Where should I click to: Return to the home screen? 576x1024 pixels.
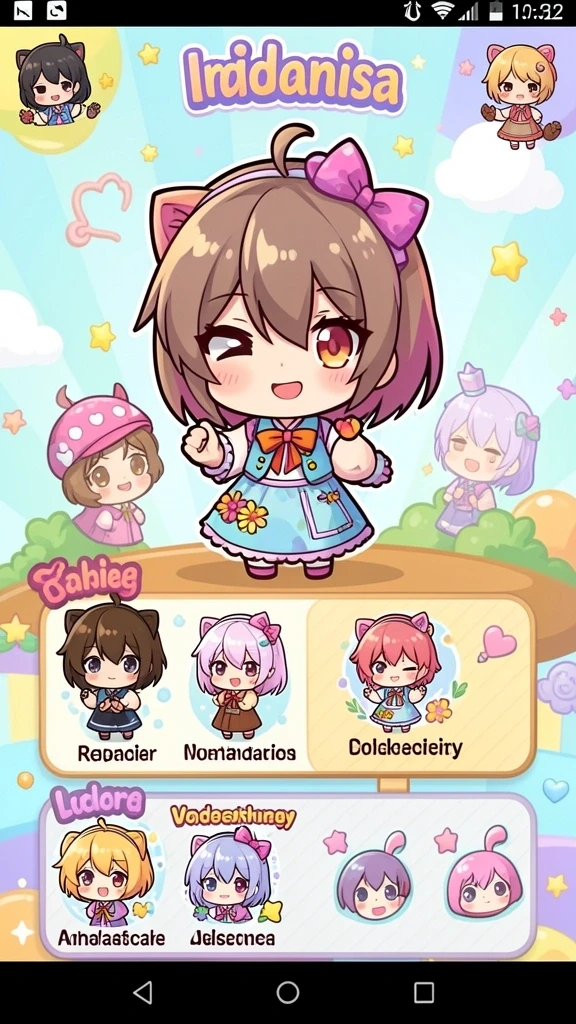click(x=287, y=992)
